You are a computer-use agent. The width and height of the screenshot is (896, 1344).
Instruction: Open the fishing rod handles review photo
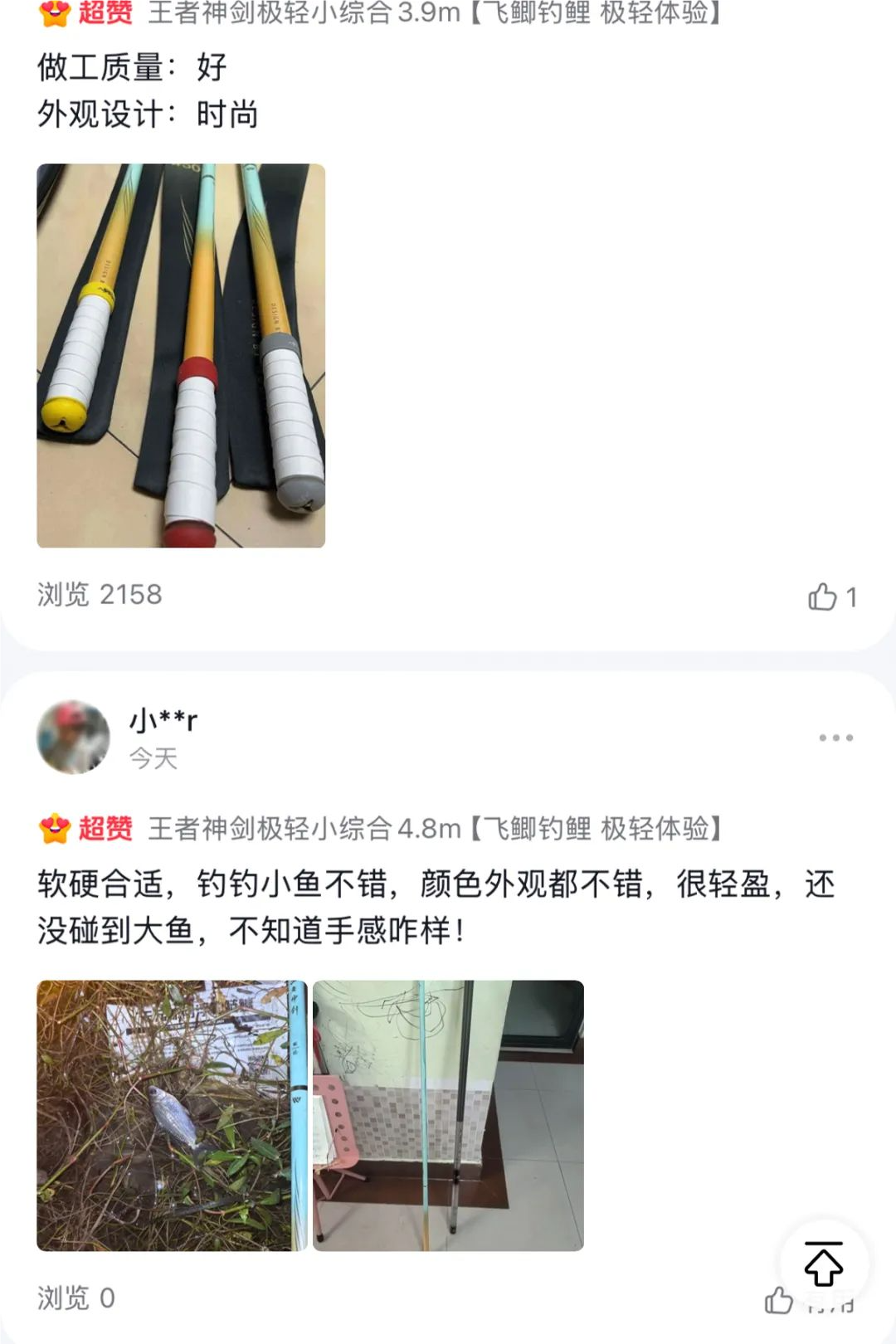[181, 355]
